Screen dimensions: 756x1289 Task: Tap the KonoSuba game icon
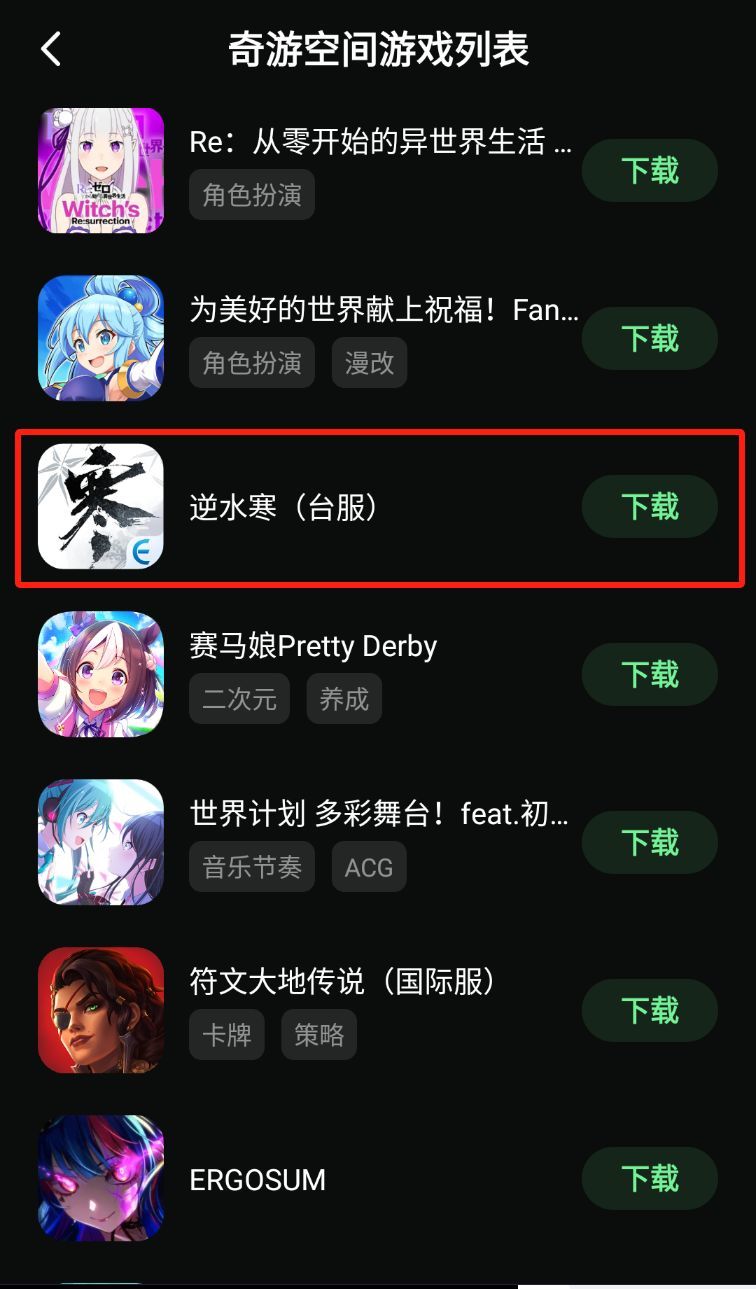coord(101,338)
